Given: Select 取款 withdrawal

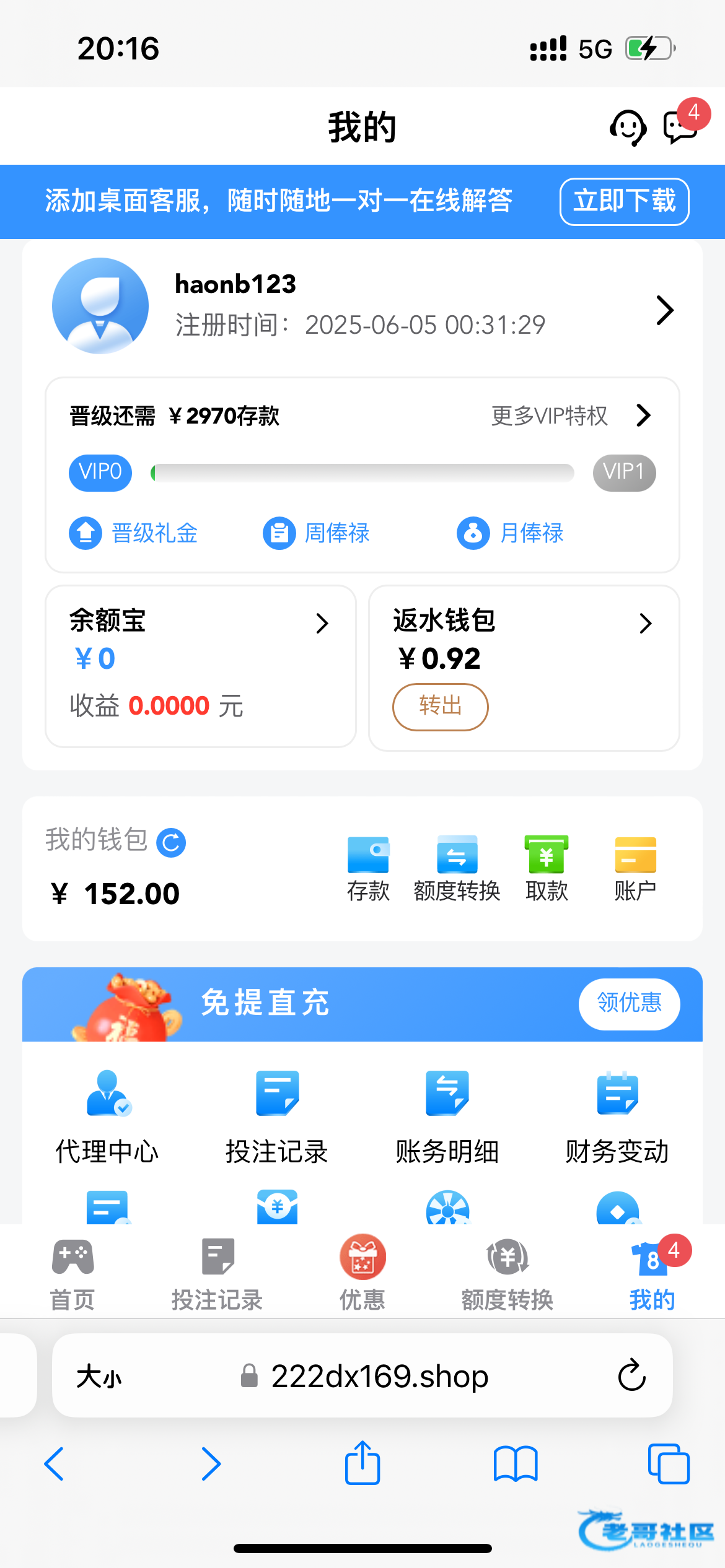Looking at the screenshot, I should 547,868.
